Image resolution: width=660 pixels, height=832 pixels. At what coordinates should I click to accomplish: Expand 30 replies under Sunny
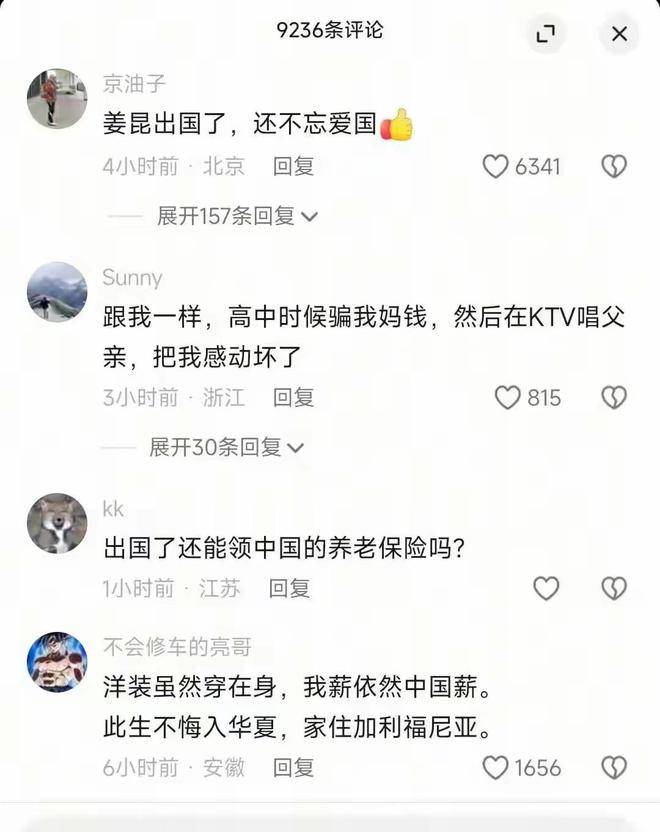coord(226,447)
